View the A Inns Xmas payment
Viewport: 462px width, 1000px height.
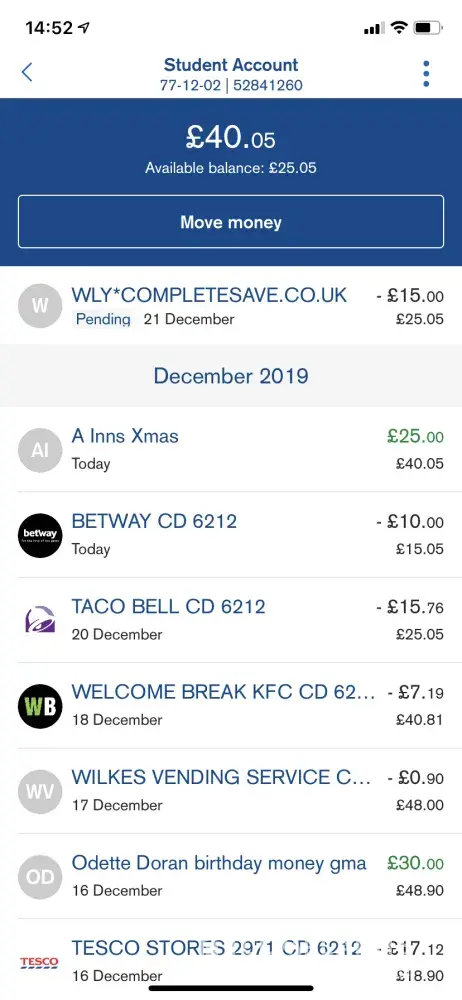(231, 449)
